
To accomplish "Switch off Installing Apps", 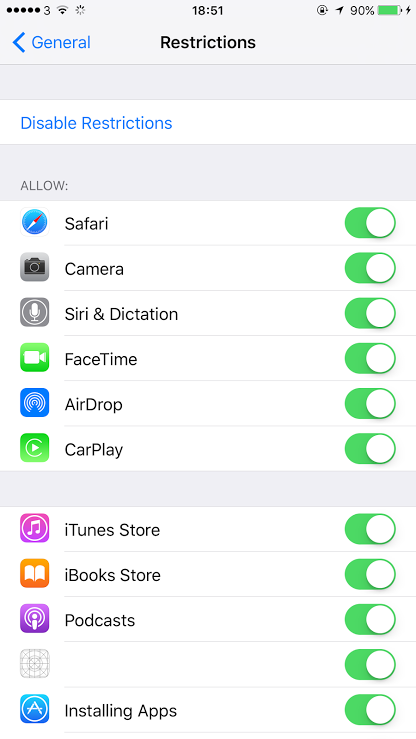I will 370,710.
